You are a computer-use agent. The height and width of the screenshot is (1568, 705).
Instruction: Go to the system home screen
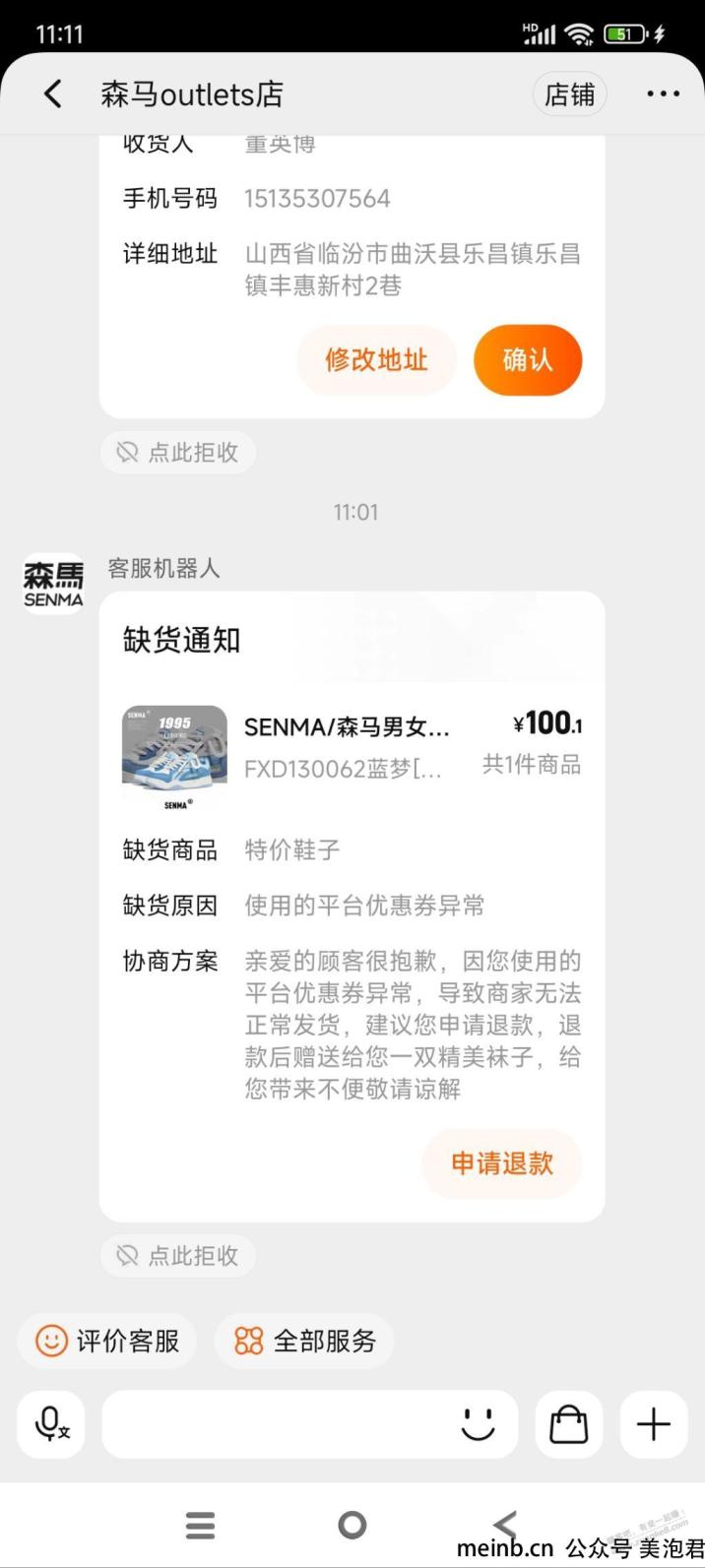(x=352, y=1525)
